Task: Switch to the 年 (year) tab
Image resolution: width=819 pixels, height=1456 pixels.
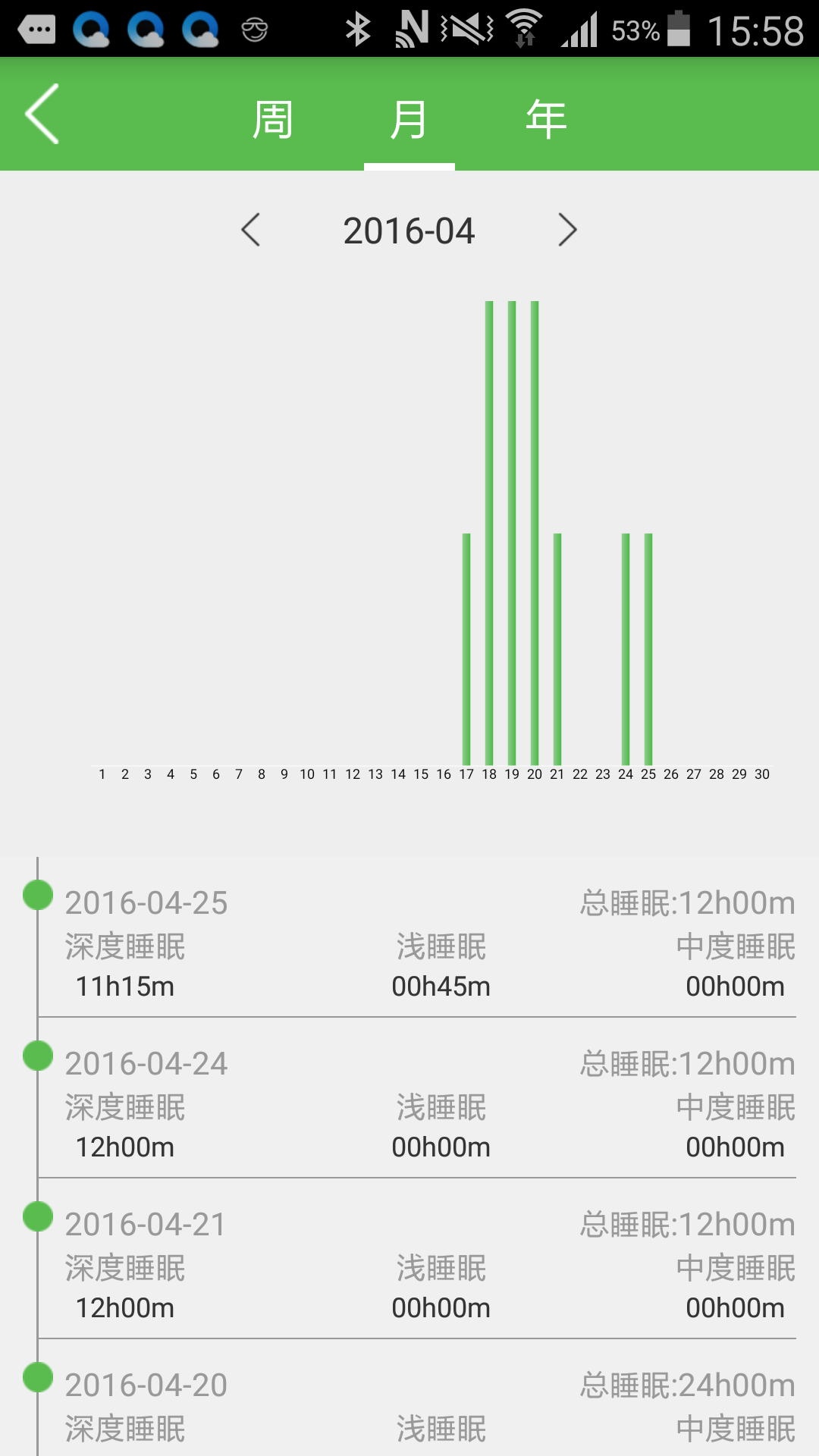Action: 546,119
